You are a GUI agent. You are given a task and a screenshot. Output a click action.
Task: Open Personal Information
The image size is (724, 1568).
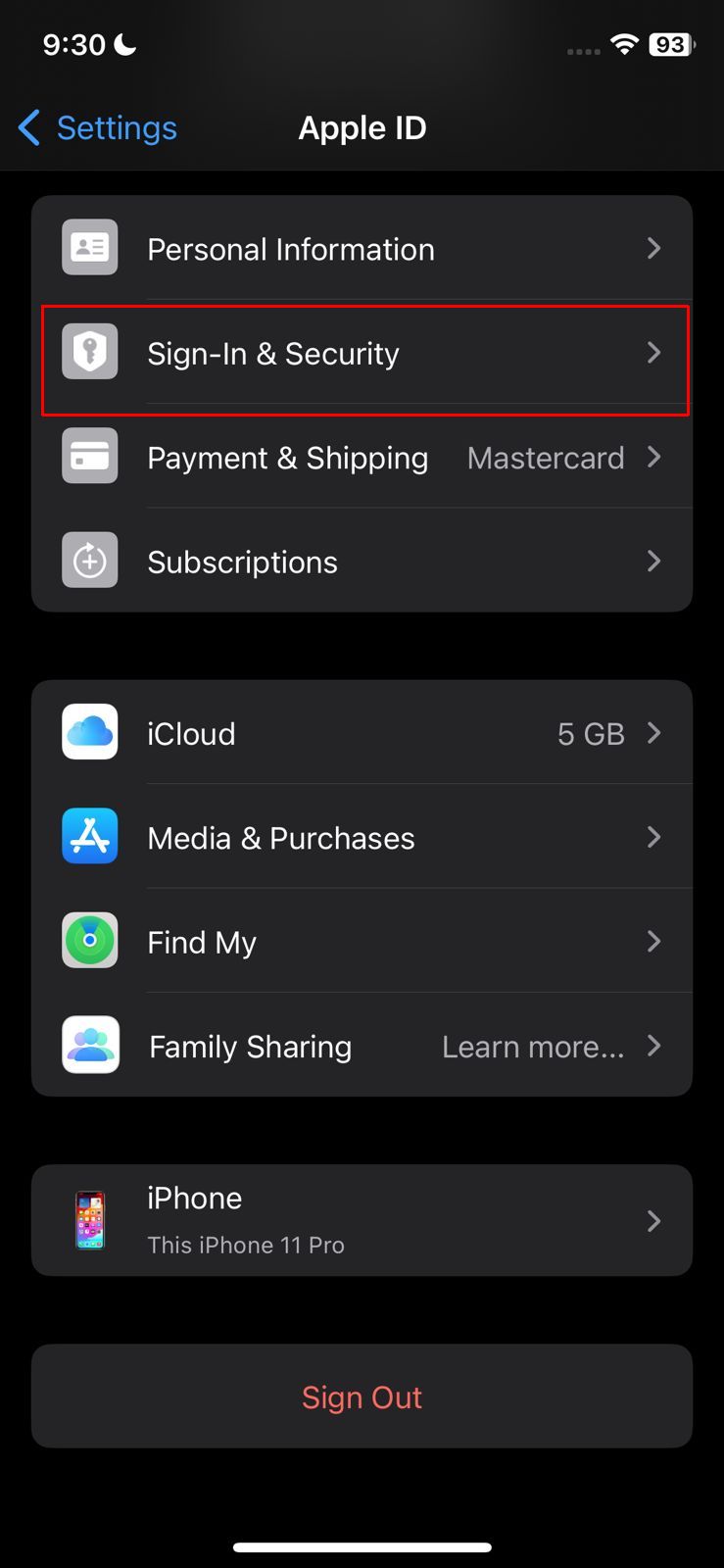click(x=362, y=249)
